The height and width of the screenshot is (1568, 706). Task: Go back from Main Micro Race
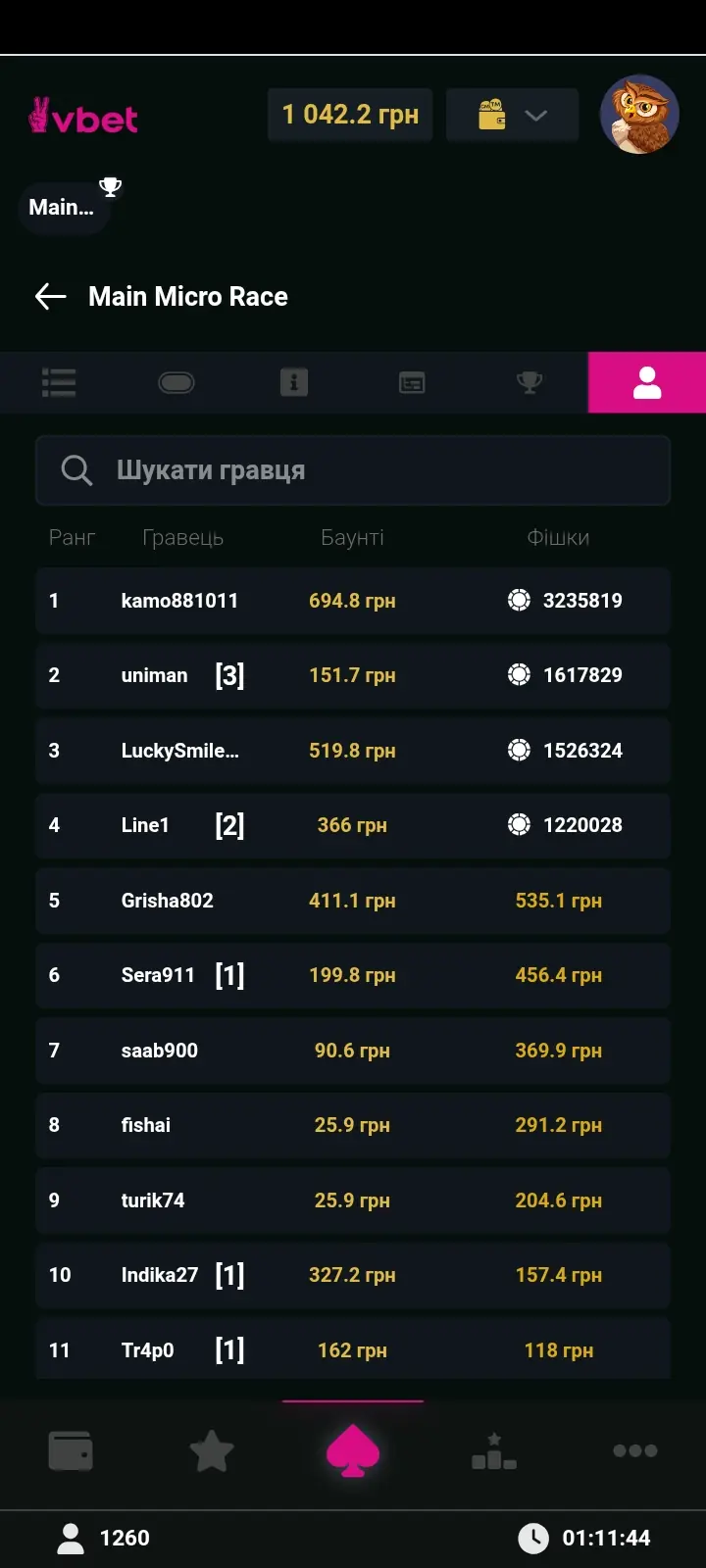51,296
